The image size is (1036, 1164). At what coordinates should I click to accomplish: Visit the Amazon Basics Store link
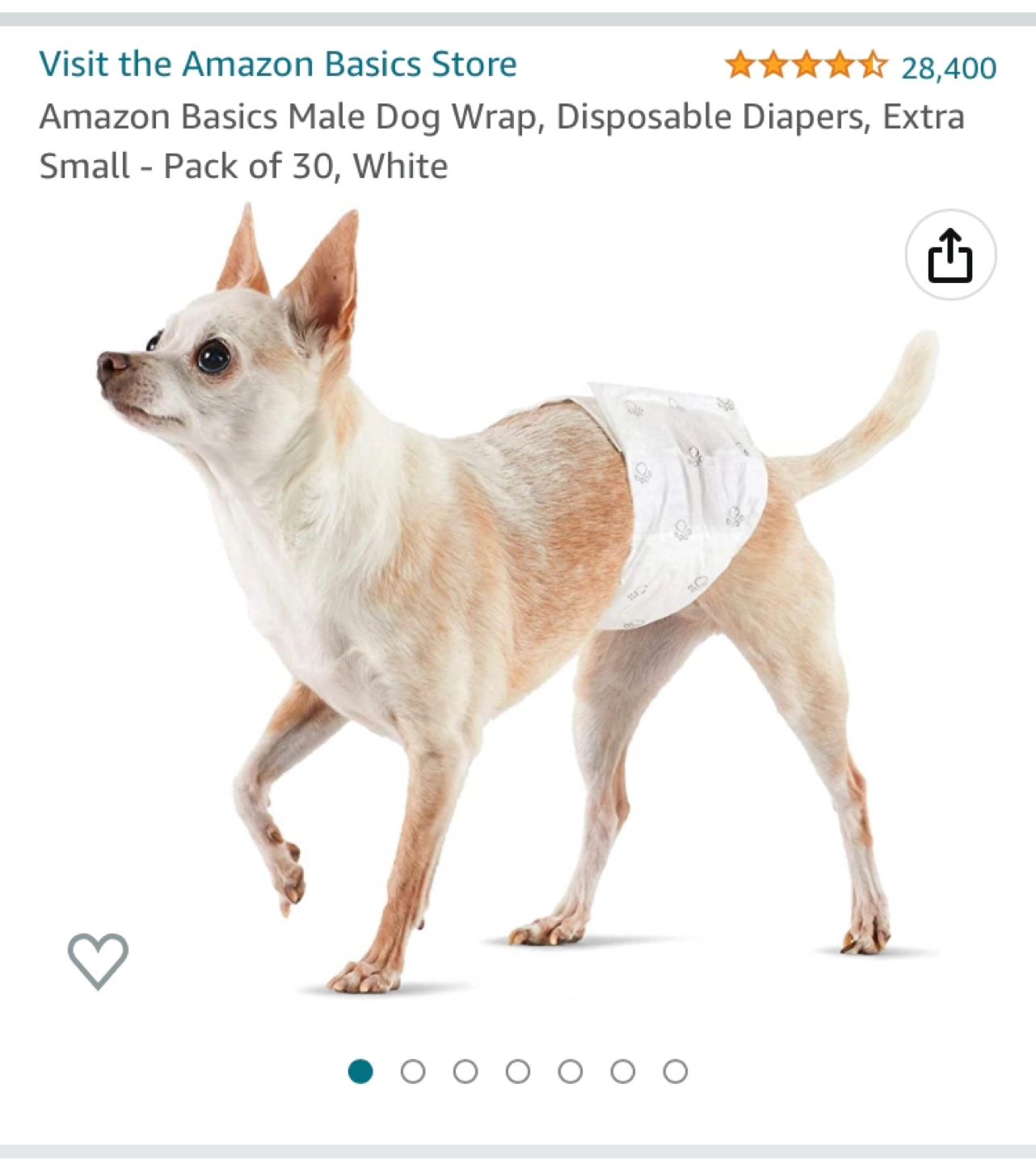[277, 64]
